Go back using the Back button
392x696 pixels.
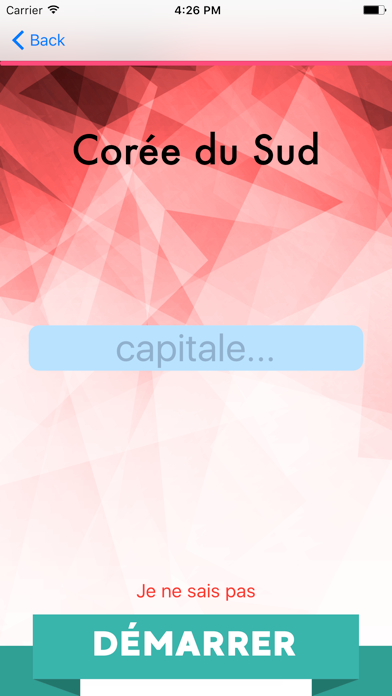tap(38, 40)
